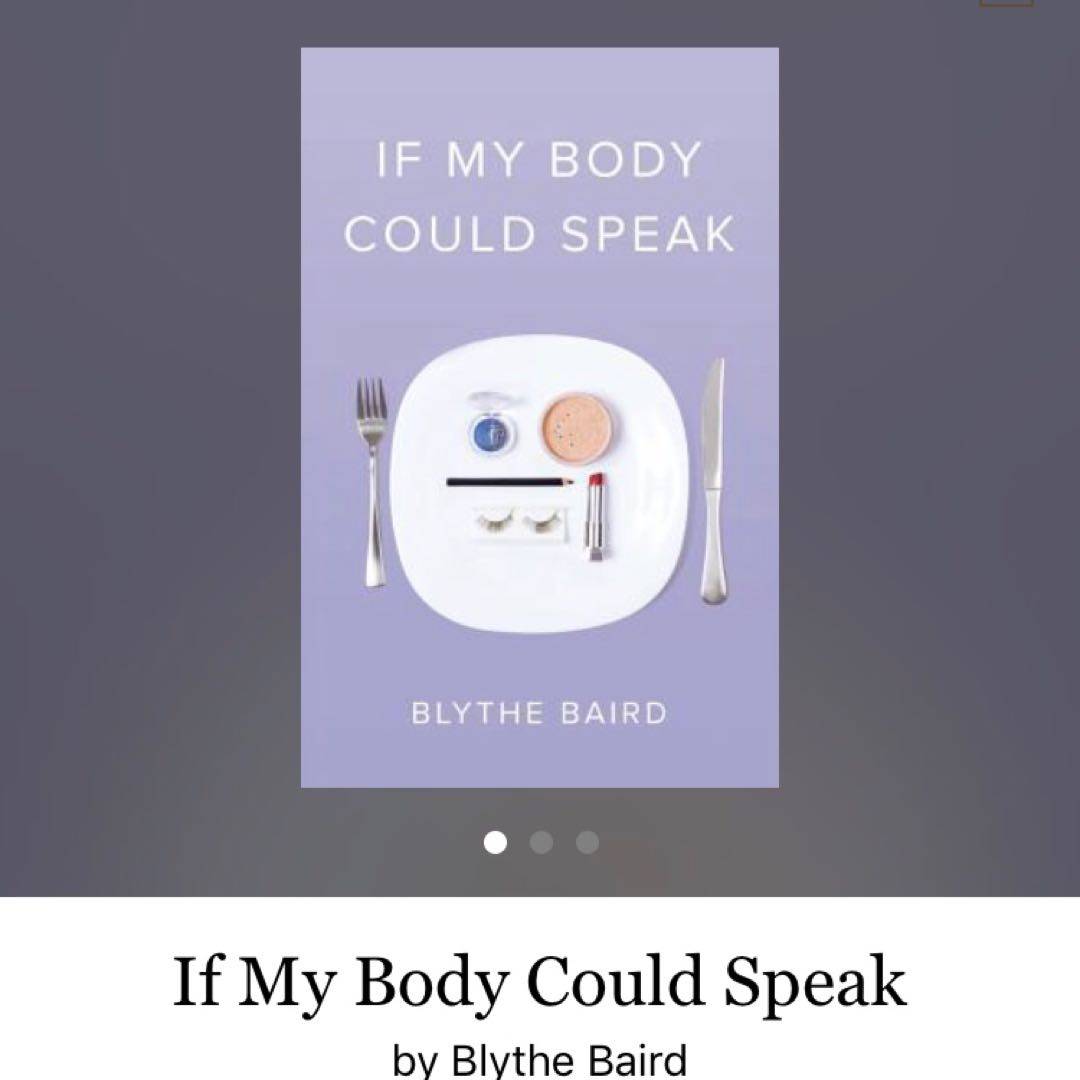Open author Blythe Baird's page
The width and height of the screenshot is (1080, 1080).
[x=569, y=1060]
